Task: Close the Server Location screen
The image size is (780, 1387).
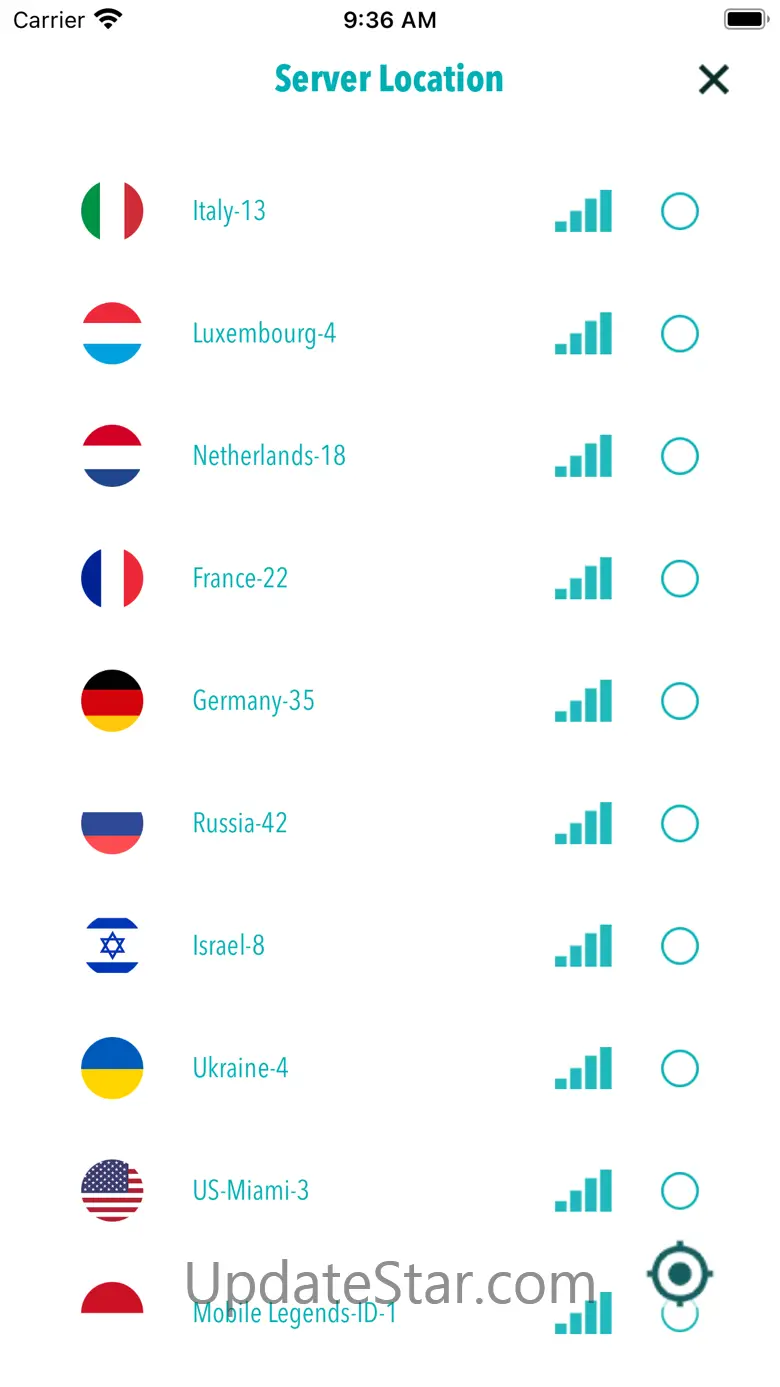Action: pyautogui.click(x=713, y=79)
